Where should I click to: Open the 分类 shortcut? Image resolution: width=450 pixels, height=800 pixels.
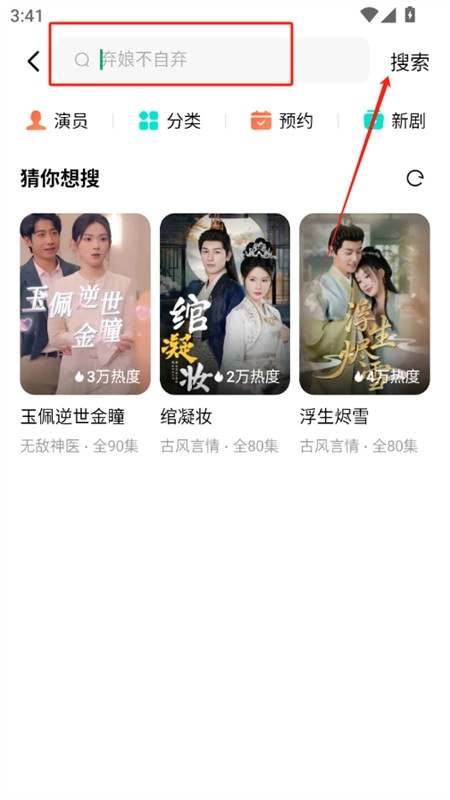[x=170, y=121]
